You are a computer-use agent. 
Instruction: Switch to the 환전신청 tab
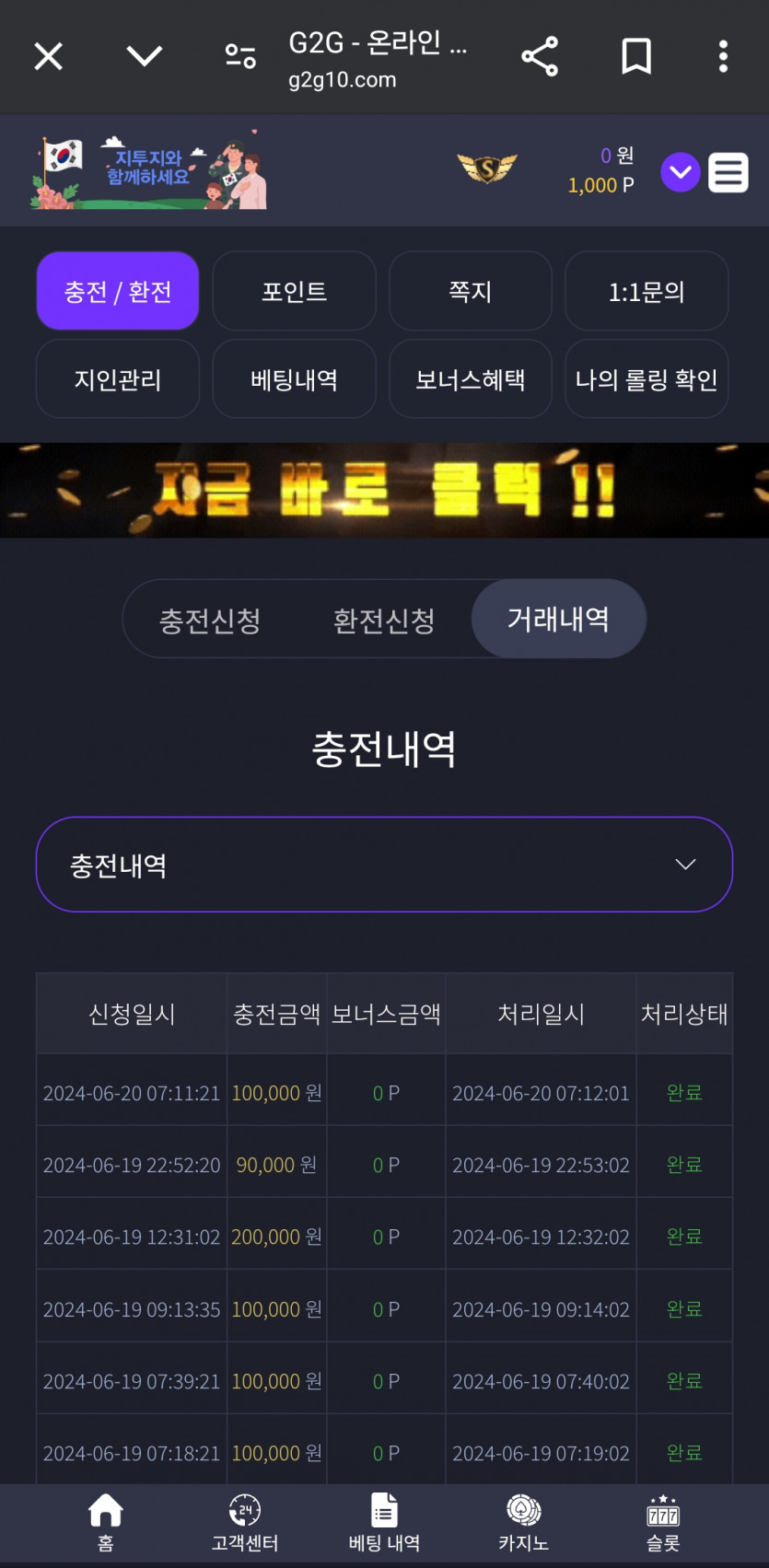[384, 620]
